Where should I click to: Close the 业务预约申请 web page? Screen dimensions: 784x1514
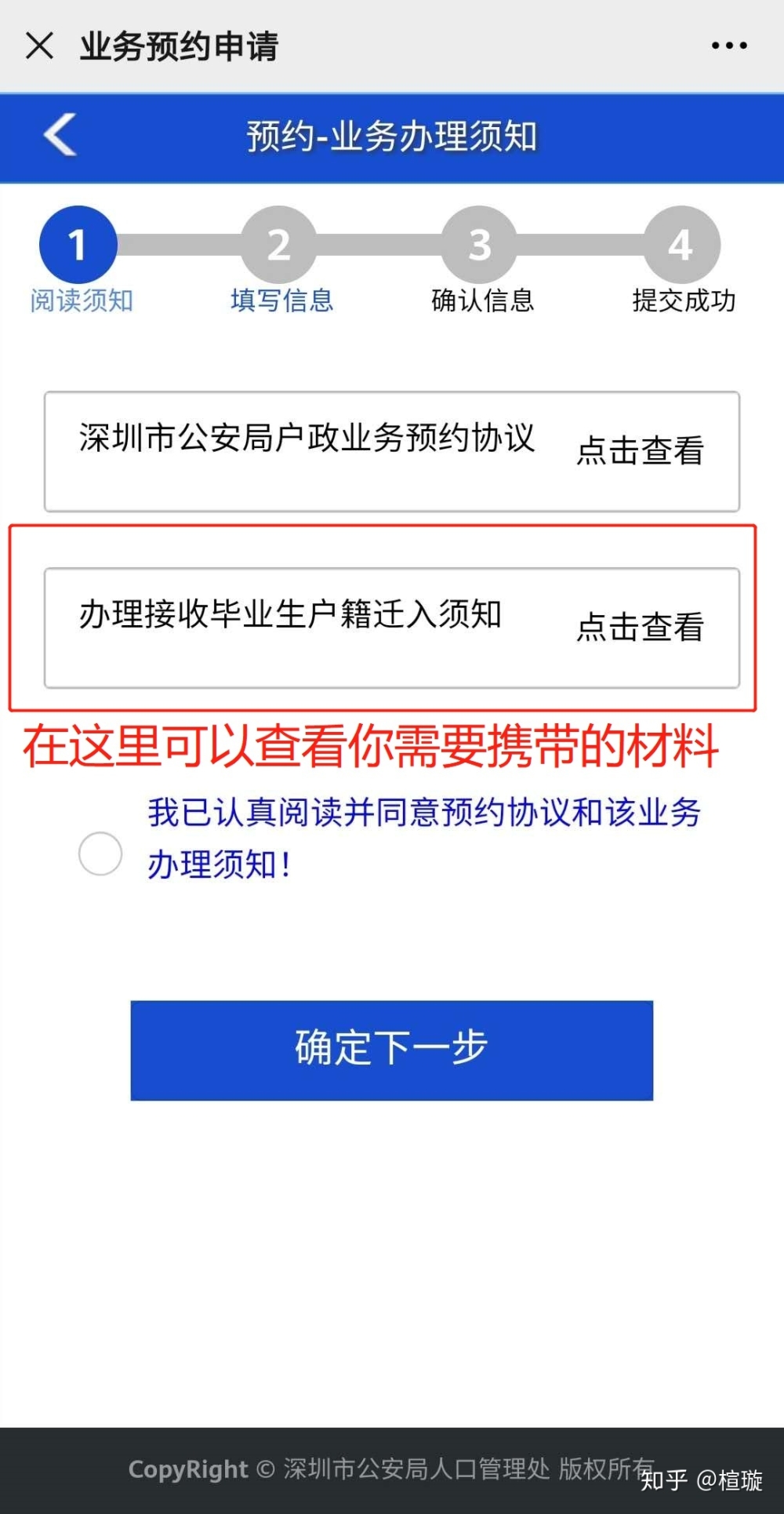pyautogui.click(x=39, y=45)
